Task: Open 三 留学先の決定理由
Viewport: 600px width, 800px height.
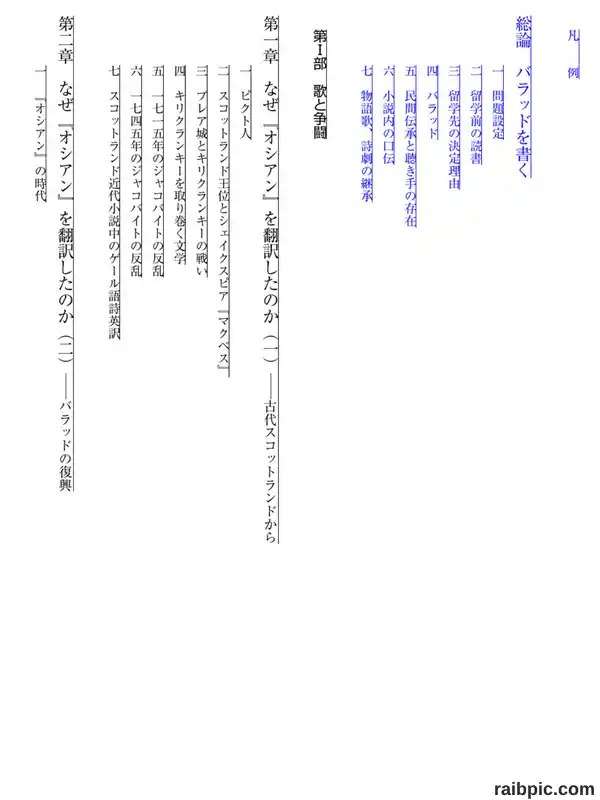Action: 454,127
